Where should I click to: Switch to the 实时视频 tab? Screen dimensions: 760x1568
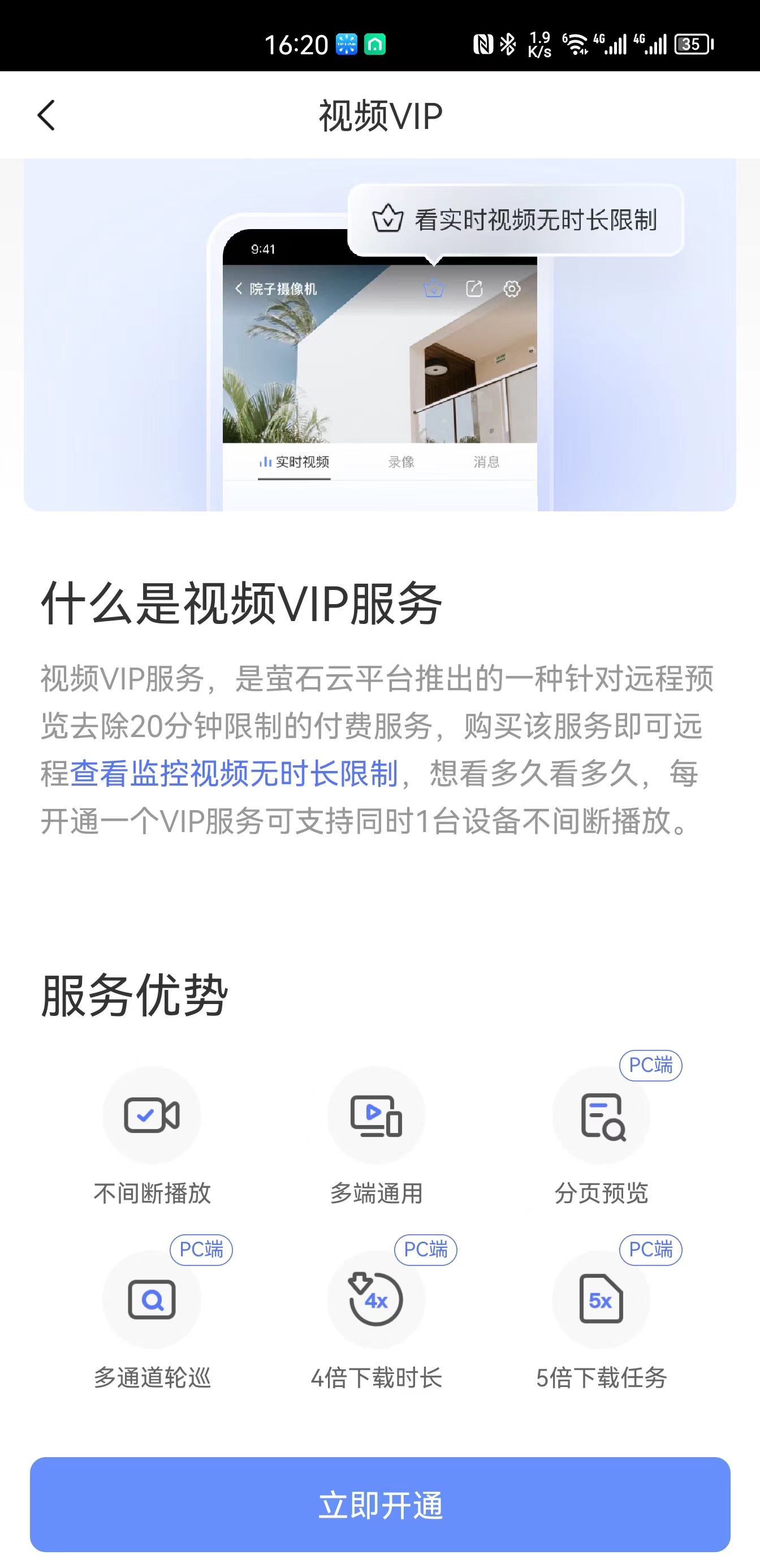[294, 463]
